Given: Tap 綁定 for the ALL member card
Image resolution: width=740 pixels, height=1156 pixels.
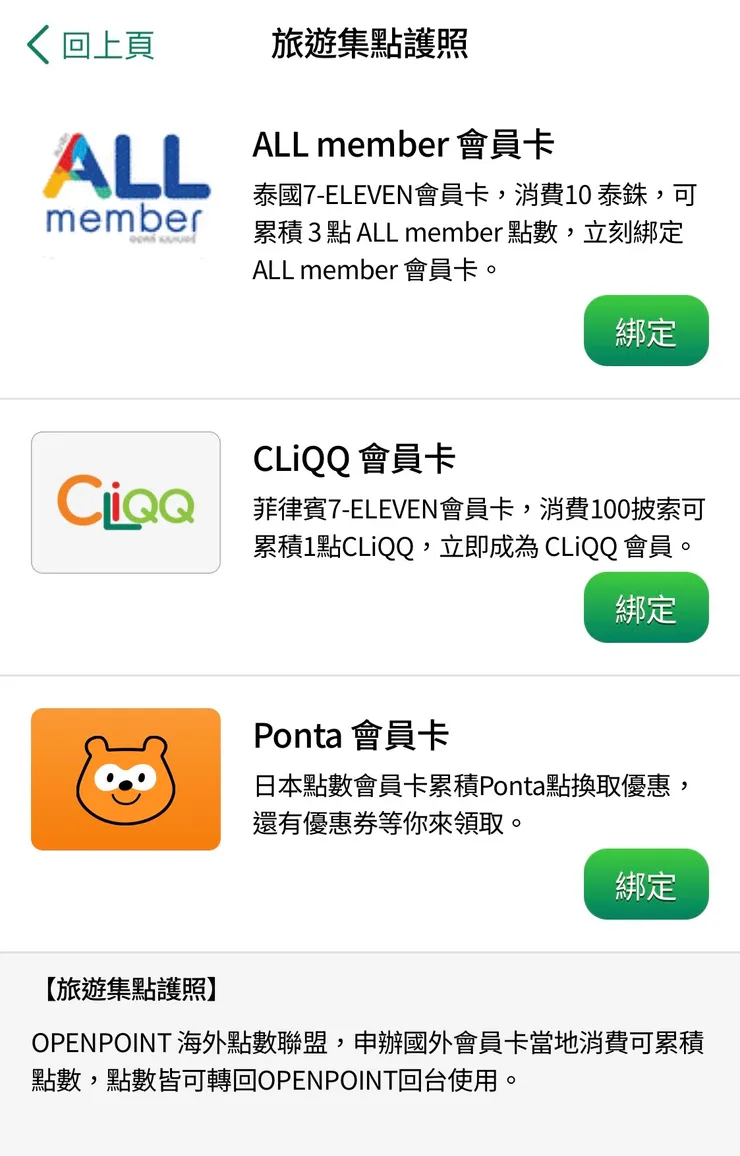Looking at the screenshot, I should tap(646, 331).
